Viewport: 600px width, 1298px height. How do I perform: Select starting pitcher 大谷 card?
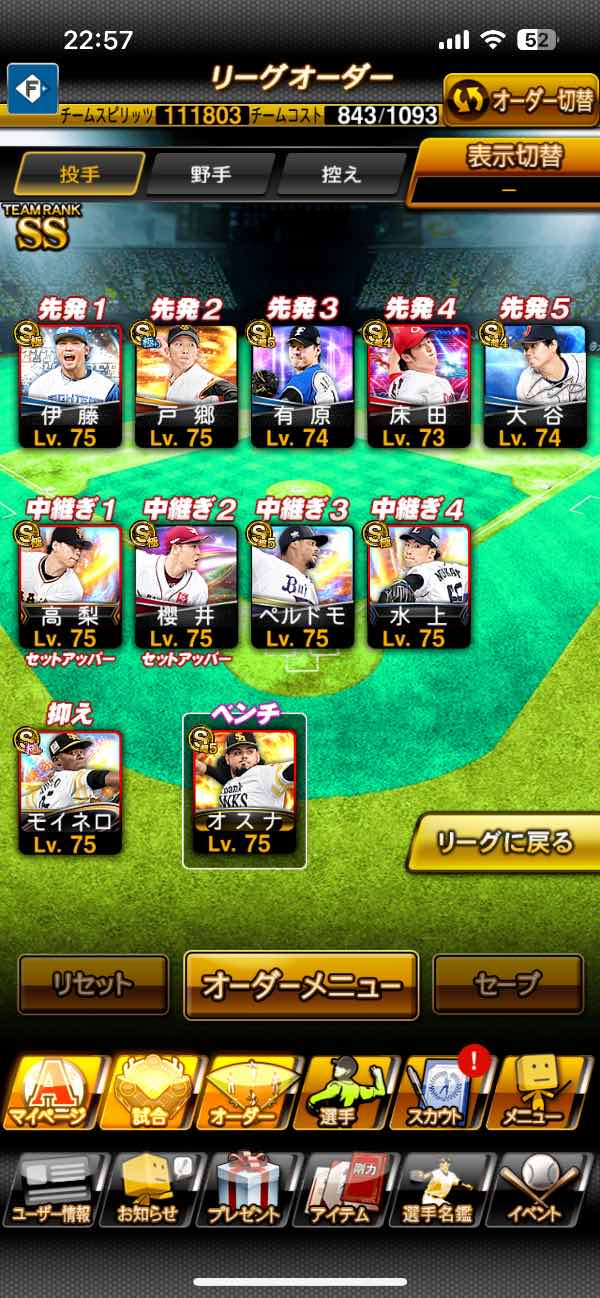coord(534,385)
